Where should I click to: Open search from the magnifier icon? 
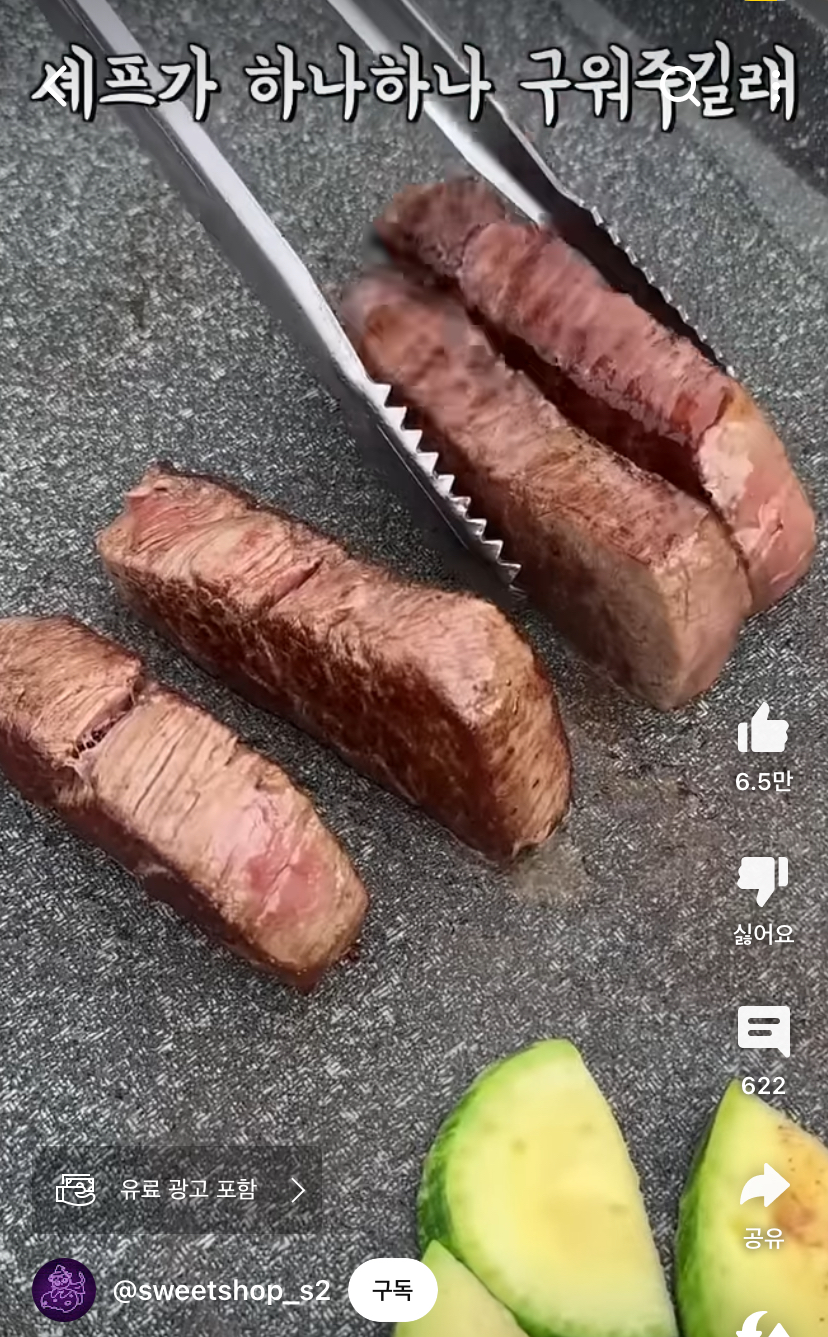pos(683,86)
